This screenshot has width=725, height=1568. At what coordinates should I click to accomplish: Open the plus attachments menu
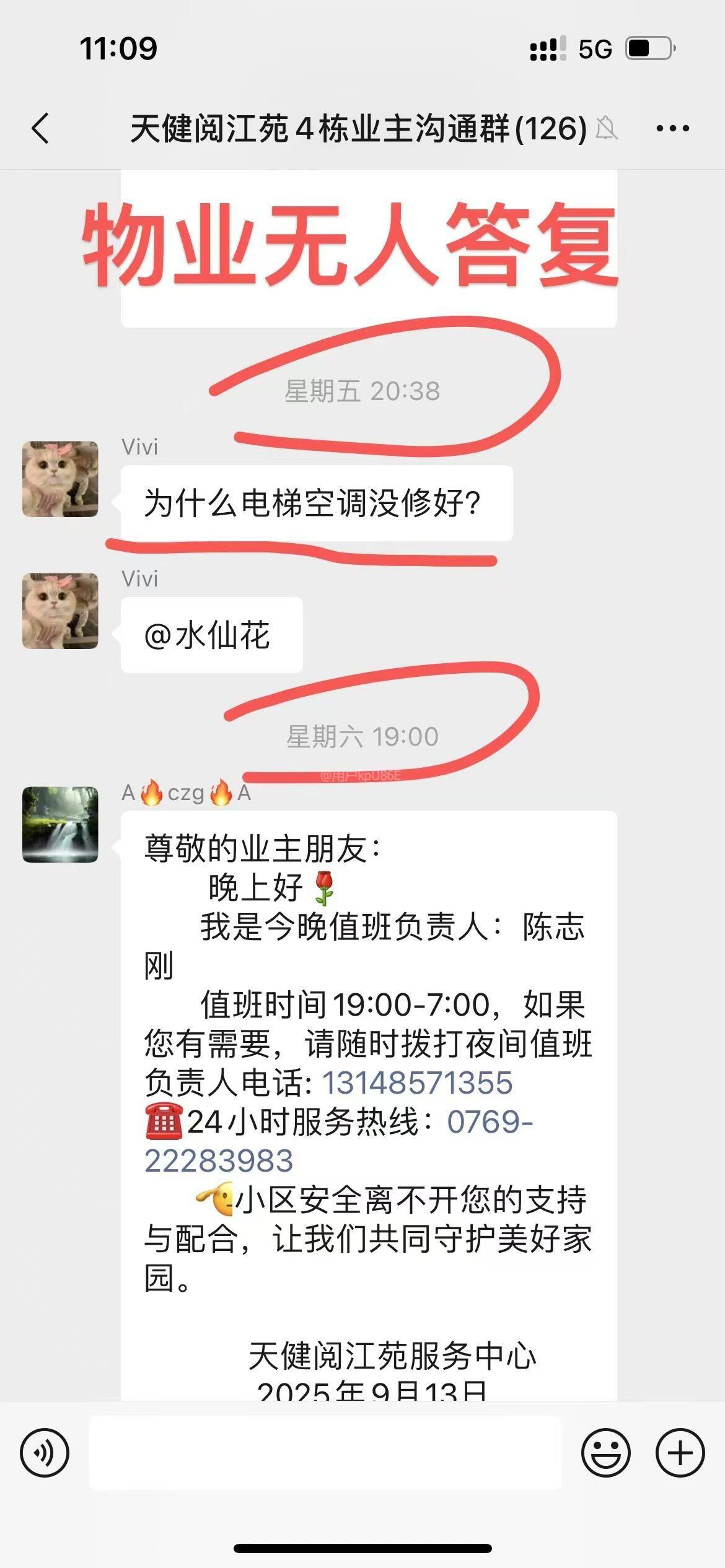tap(680, 1452)
